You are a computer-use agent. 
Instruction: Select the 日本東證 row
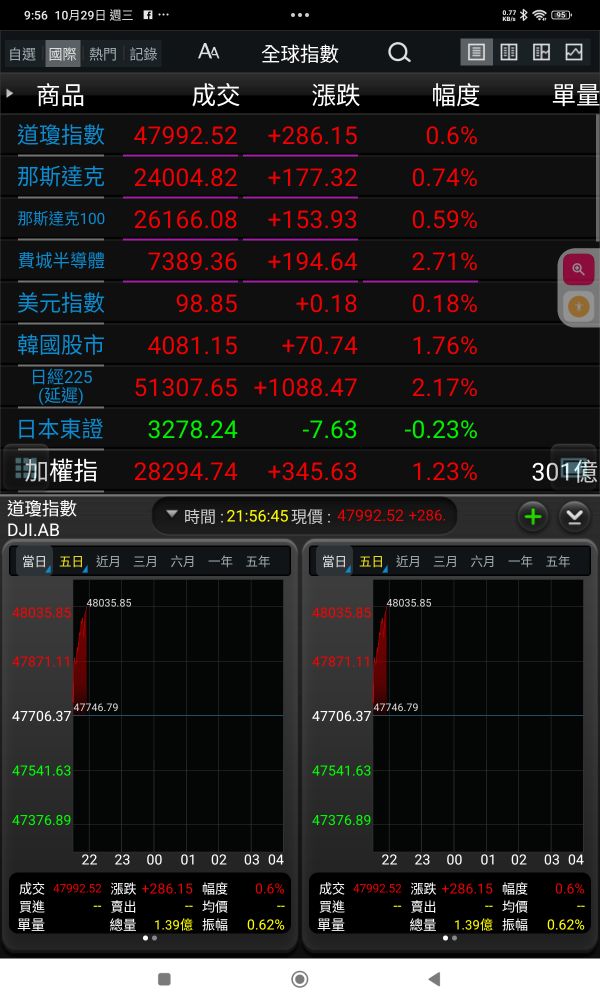pos(61,429)
